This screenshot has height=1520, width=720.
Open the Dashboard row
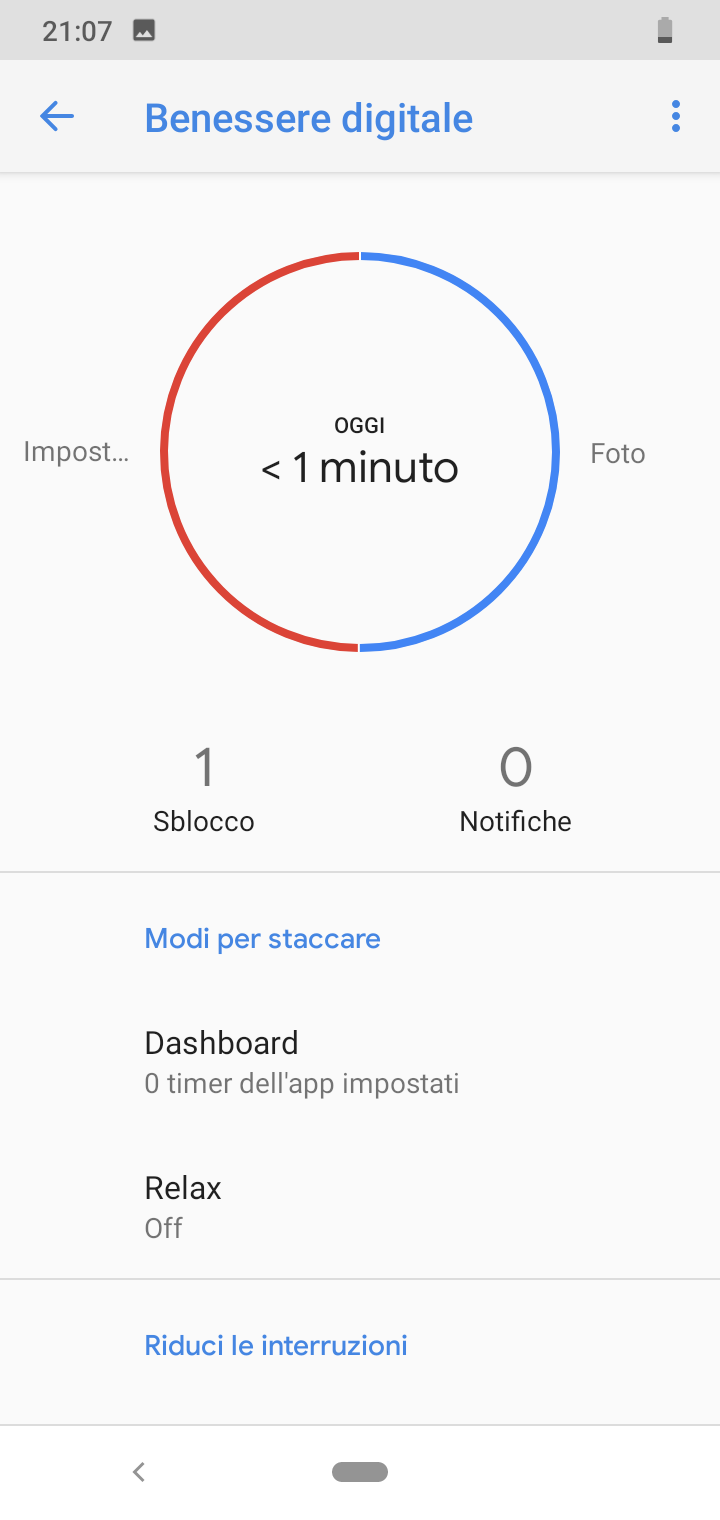[360, 1061]
